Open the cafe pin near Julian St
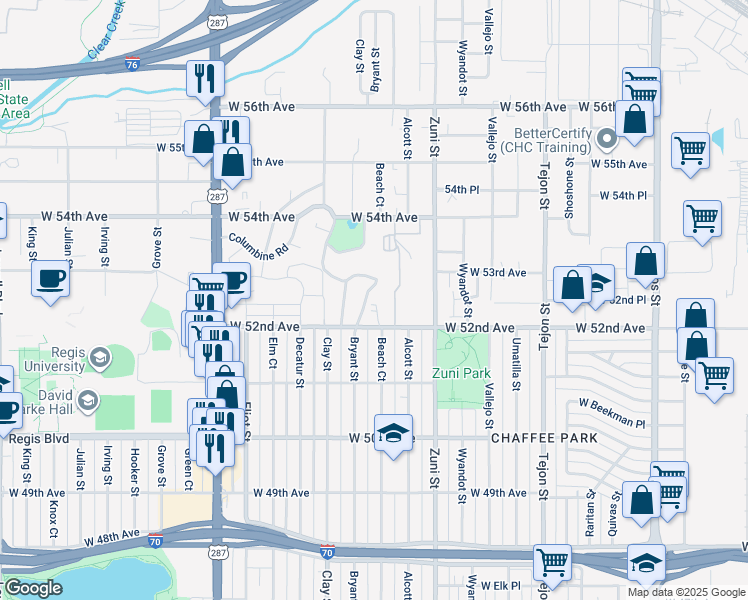Screen dimensions: 748x600 [51, 279]
